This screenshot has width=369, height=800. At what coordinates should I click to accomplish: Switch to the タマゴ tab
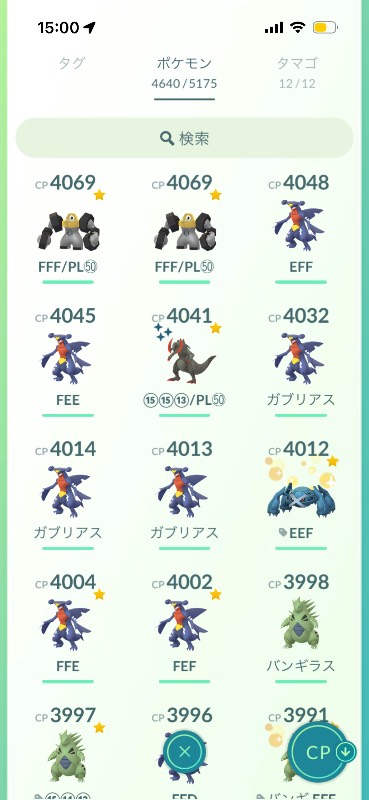click(298, 71)
